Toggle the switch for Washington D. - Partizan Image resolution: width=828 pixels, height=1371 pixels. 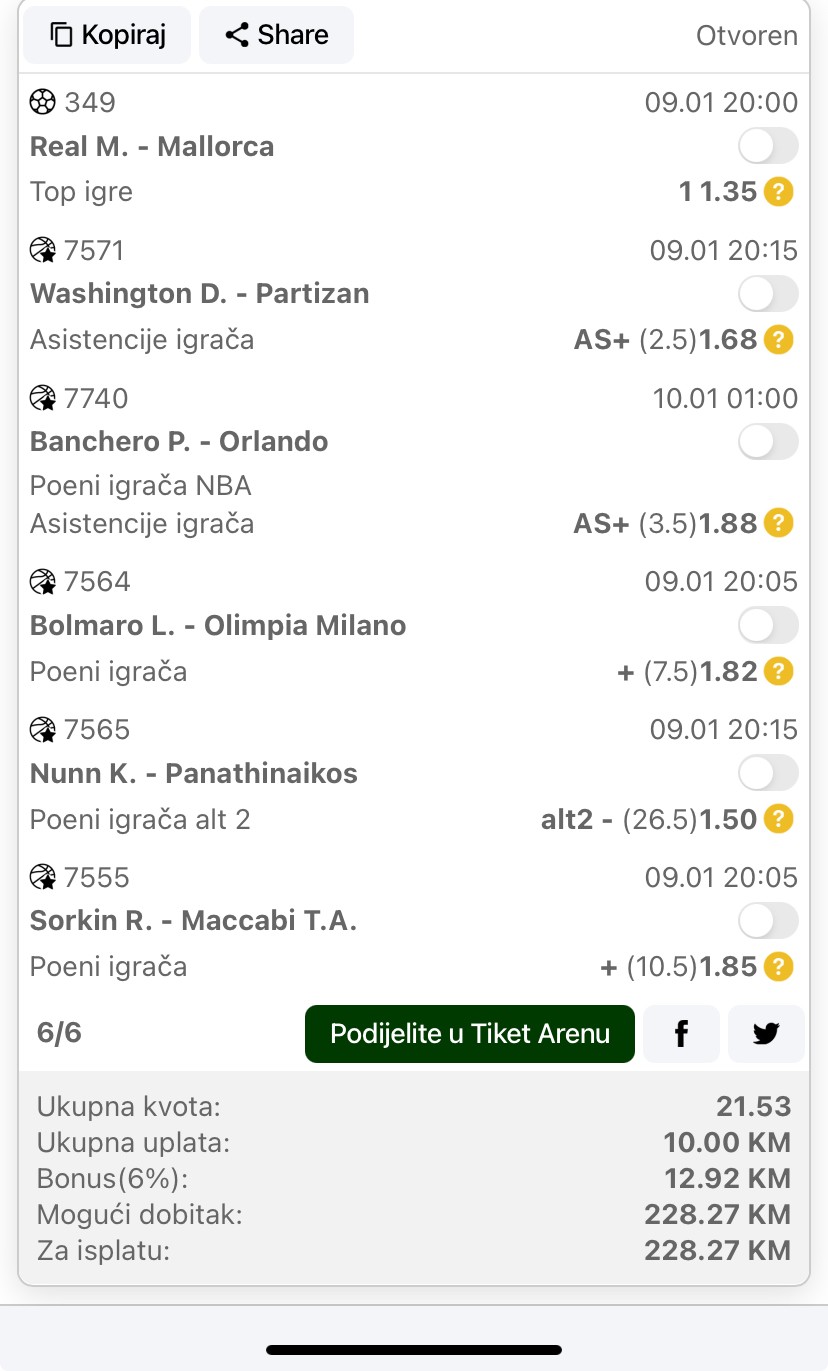click(768, 294)
